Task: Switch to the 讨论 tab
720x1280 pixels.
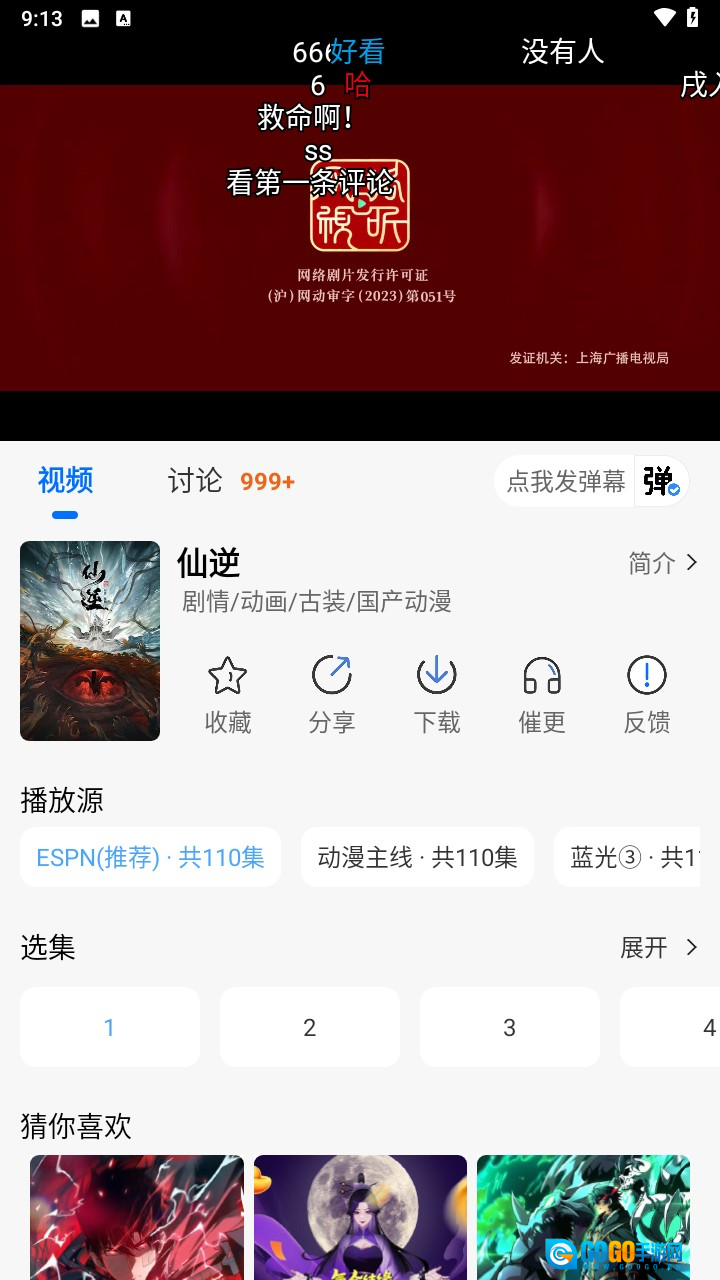Action: pos(195,481)
